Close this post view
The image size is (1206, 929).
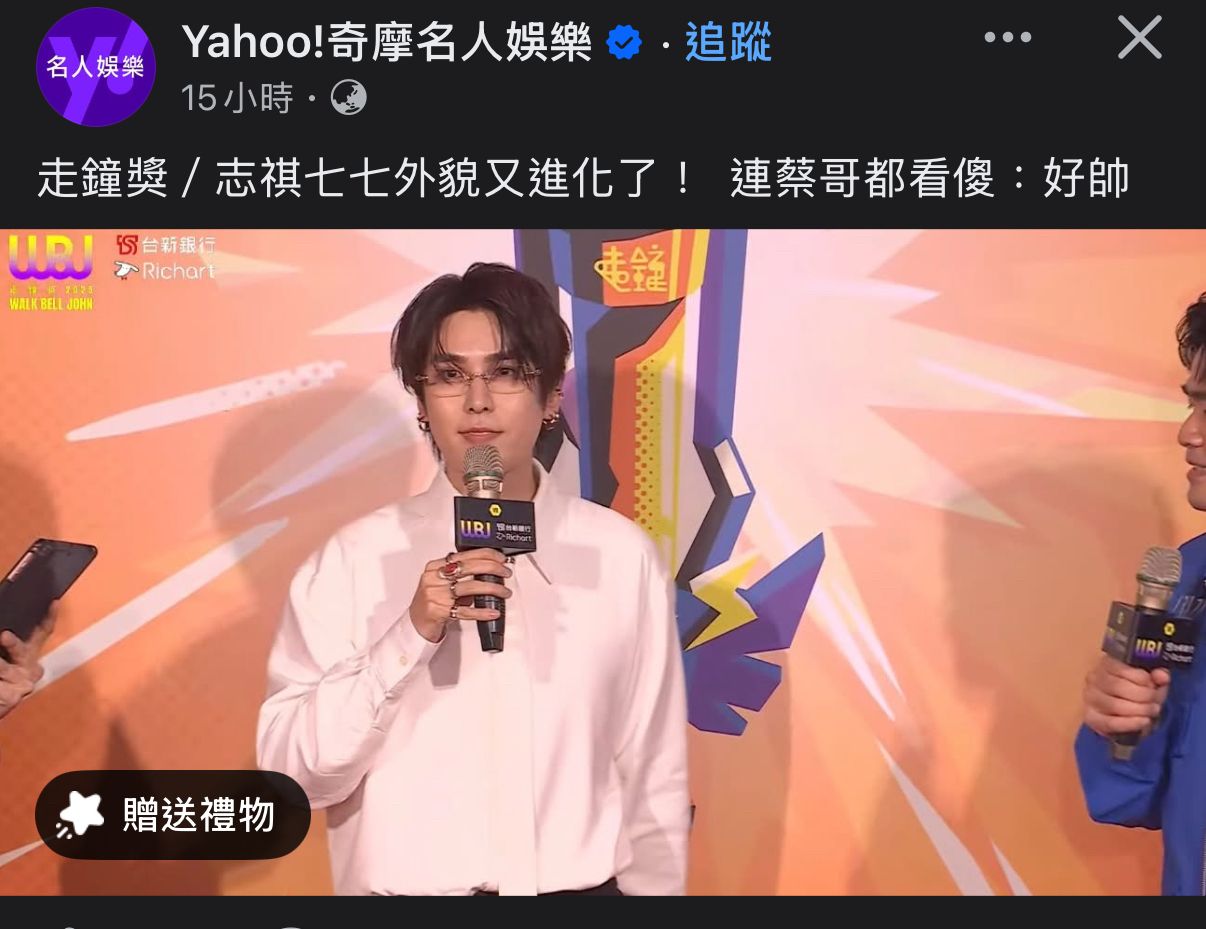1139,38
